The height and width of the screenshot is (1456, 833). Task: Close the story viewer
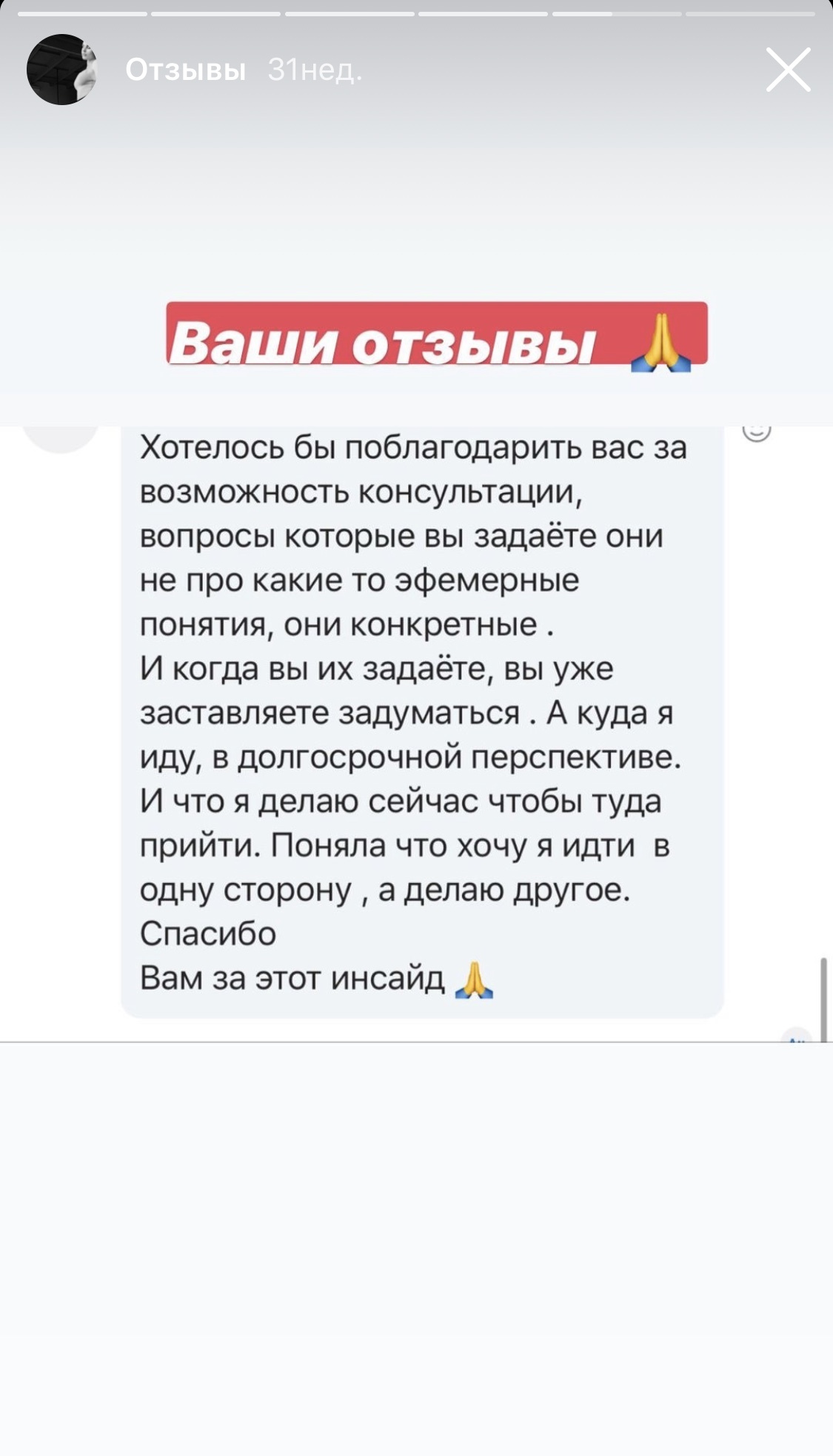(x=788, y=70)
